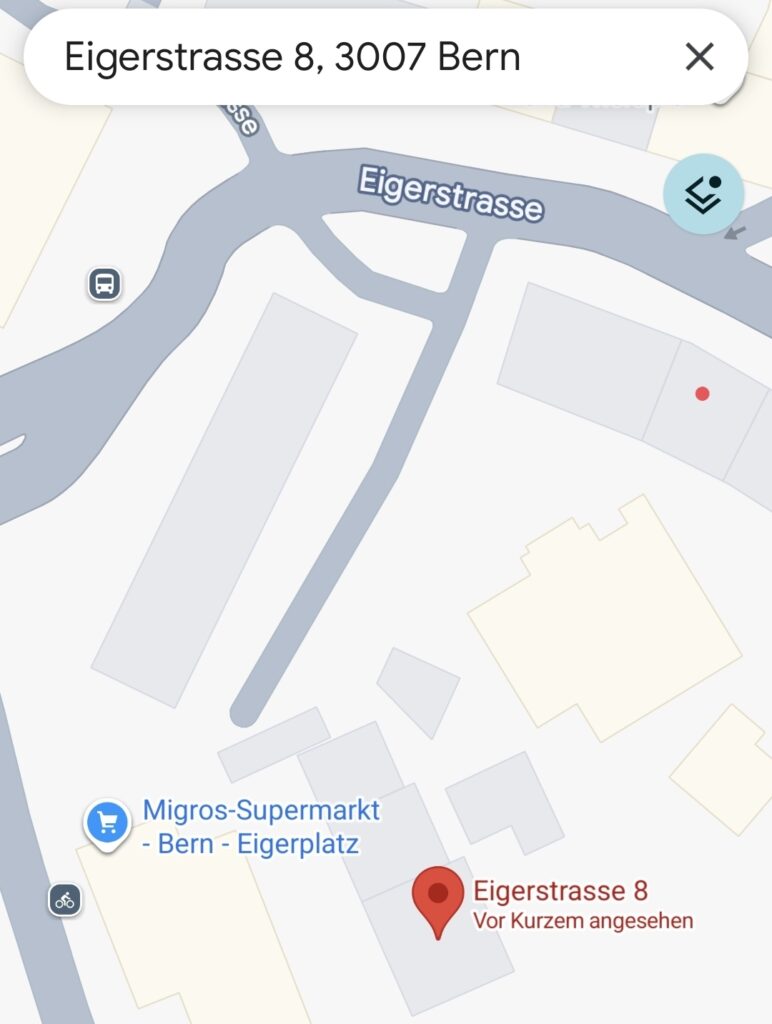Tap the bus stop icon on map

tap(104, 284)
